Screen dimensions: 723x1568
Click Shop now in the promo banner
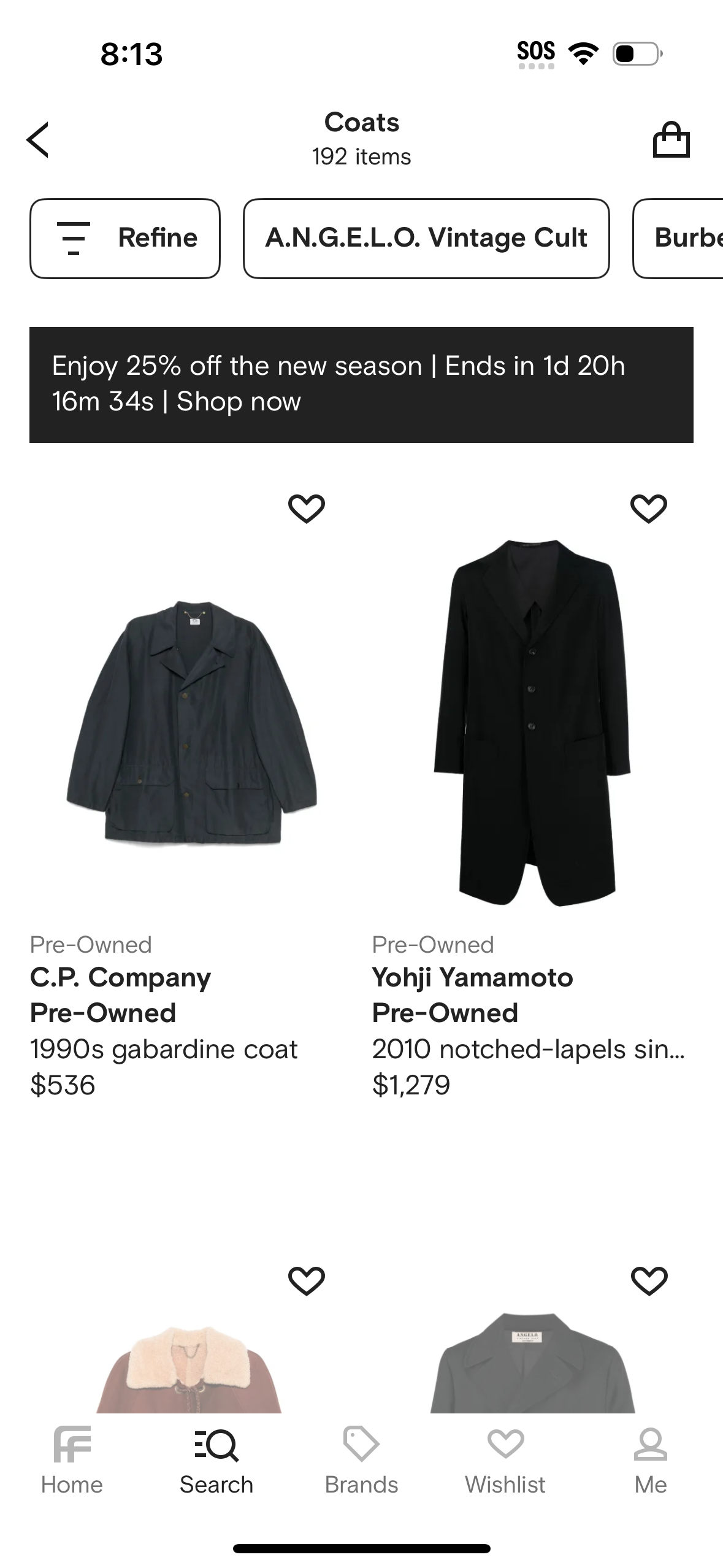(x=238, y=402)
